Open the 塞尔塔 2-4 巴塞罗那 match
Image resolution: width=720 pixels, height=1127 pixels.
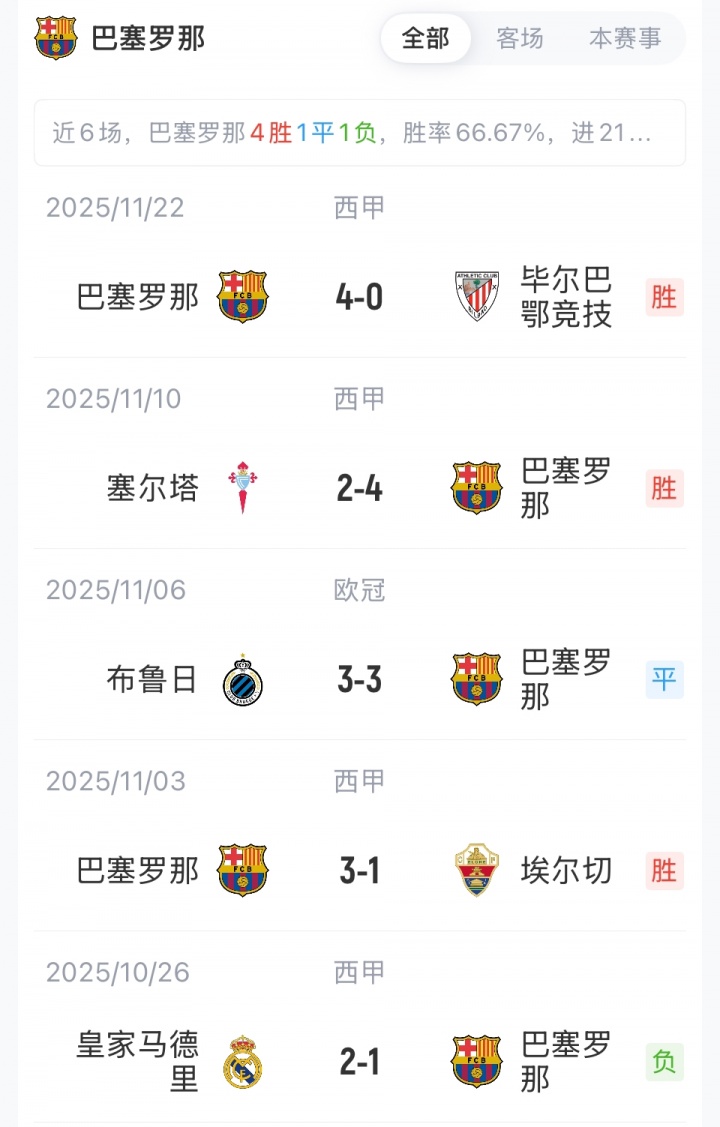[360, 488]
